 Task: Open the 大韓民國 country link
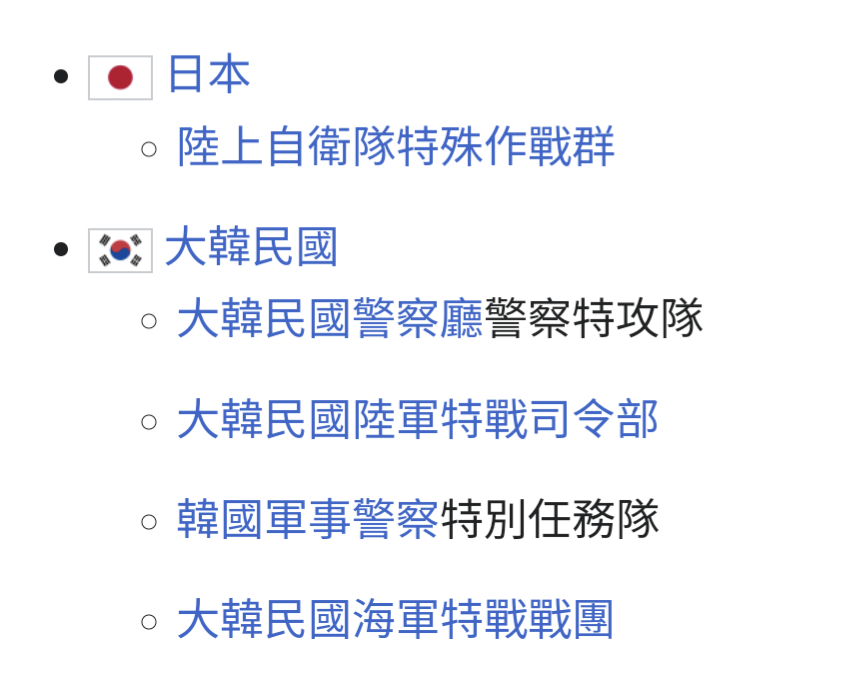click(251, 248)
